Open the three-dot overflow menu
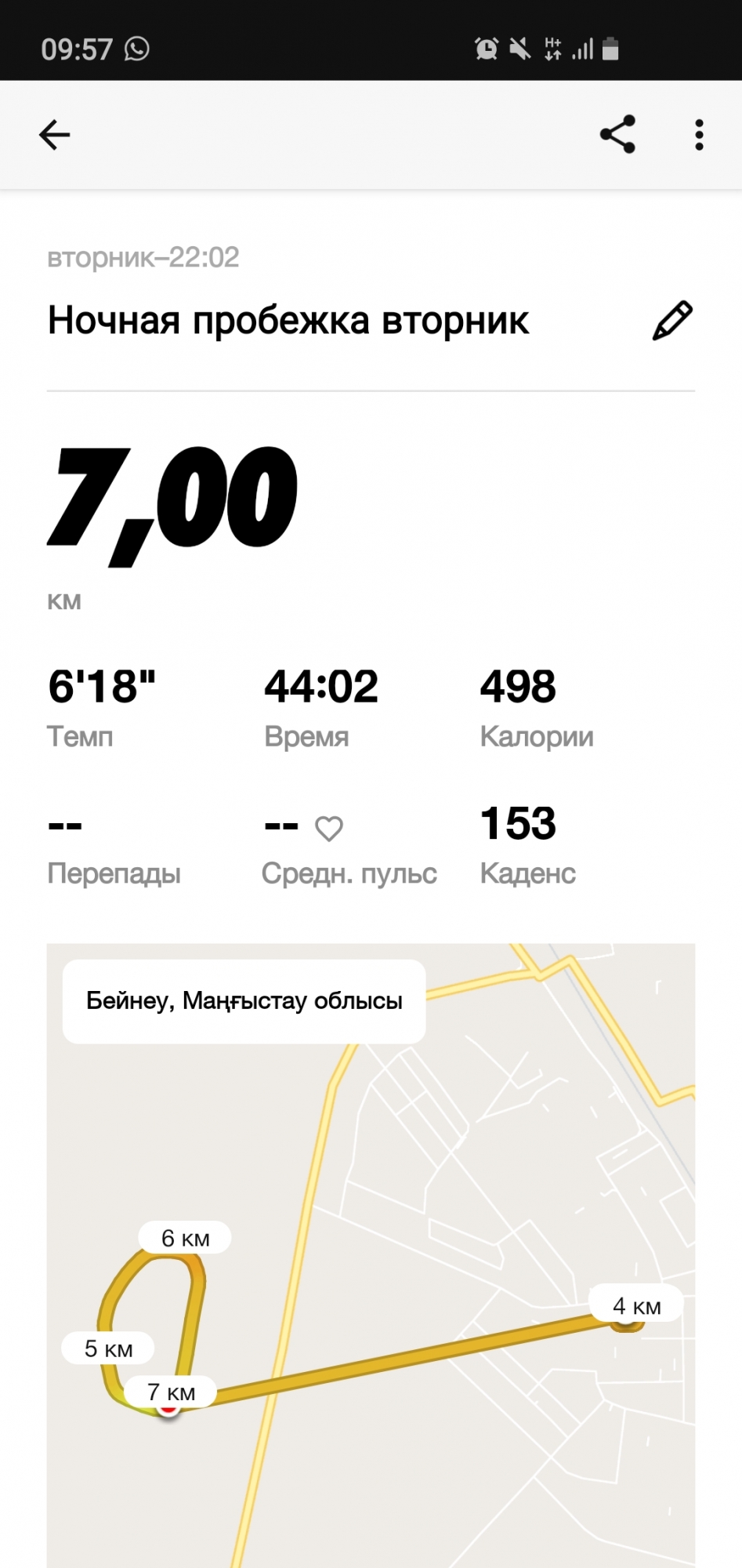 tap(699, 135)
